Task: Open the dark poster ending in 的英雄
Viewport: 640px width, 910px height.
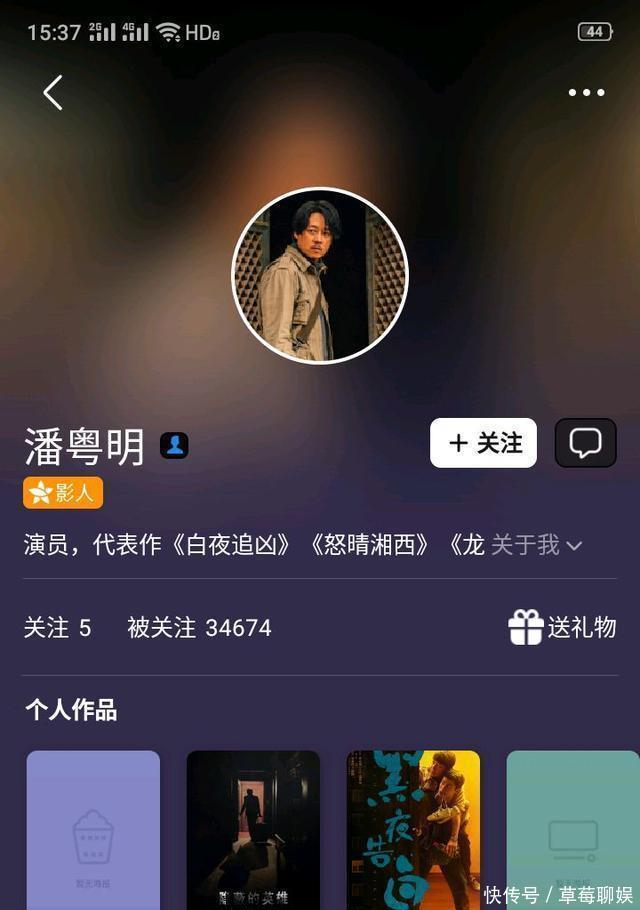Action: (x=253, y=830)
